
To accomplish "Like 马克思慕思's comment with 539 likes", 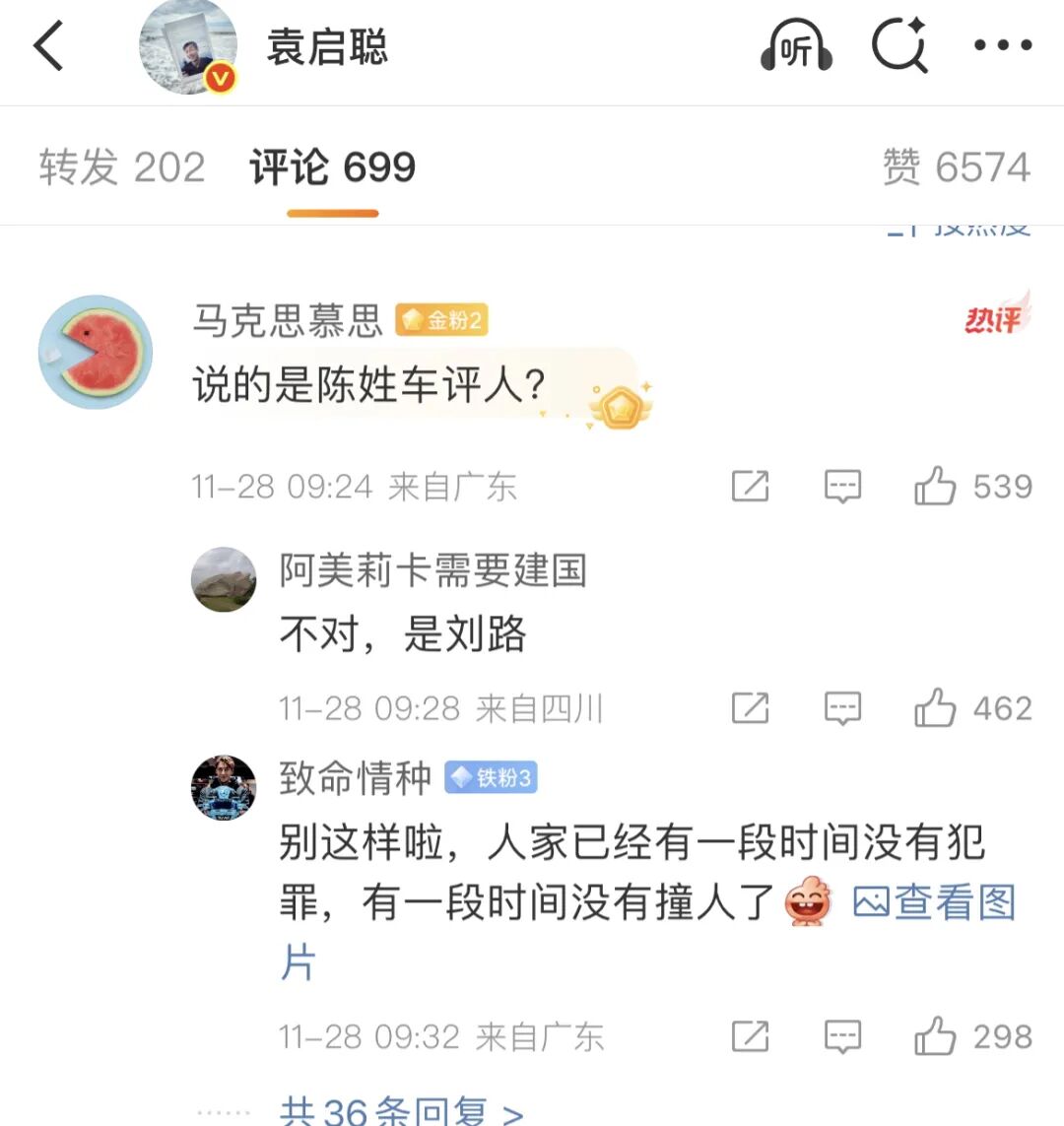I will [935, 486].
